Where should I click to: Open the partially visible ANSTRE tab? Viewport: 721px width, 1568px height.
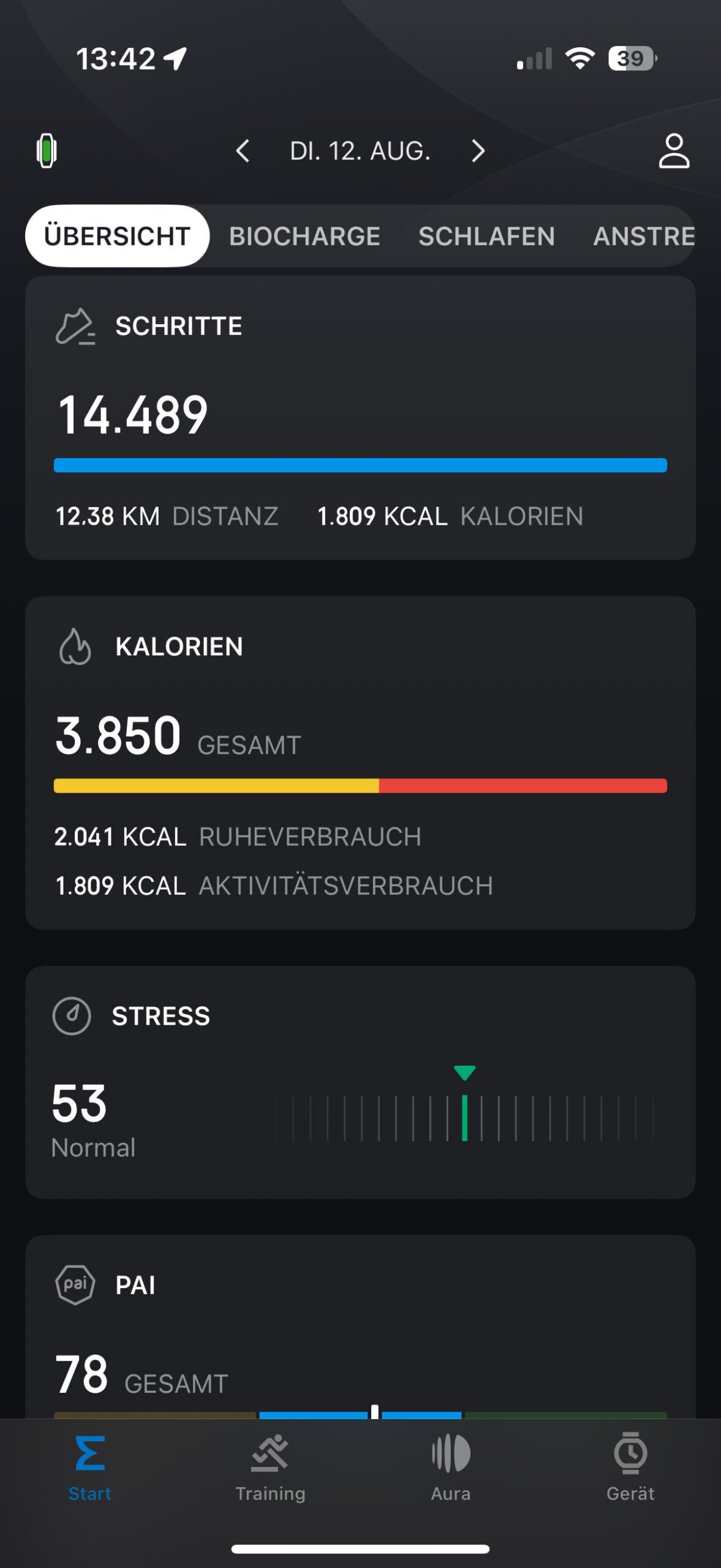point(643,236)
